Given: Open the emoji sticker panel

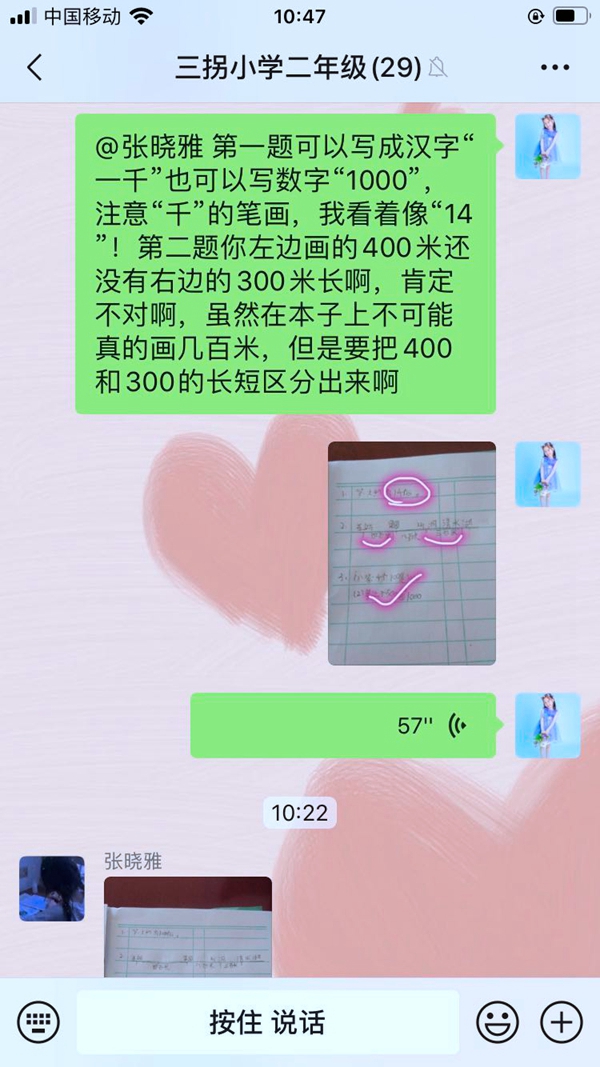Looking at the screenshot, I should [x=496, y=1022].
